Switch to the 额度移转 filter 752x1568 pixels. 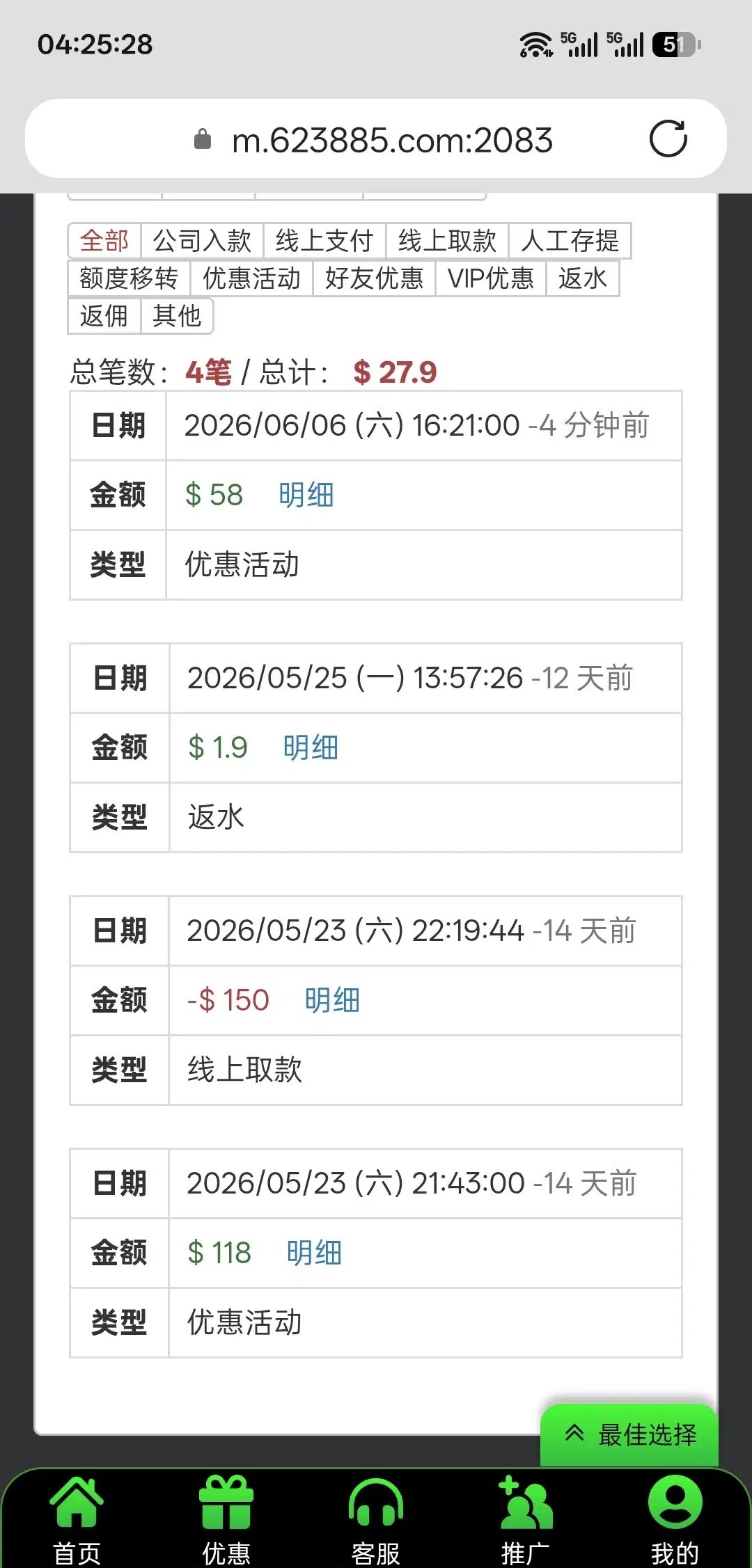click(129, 278)
